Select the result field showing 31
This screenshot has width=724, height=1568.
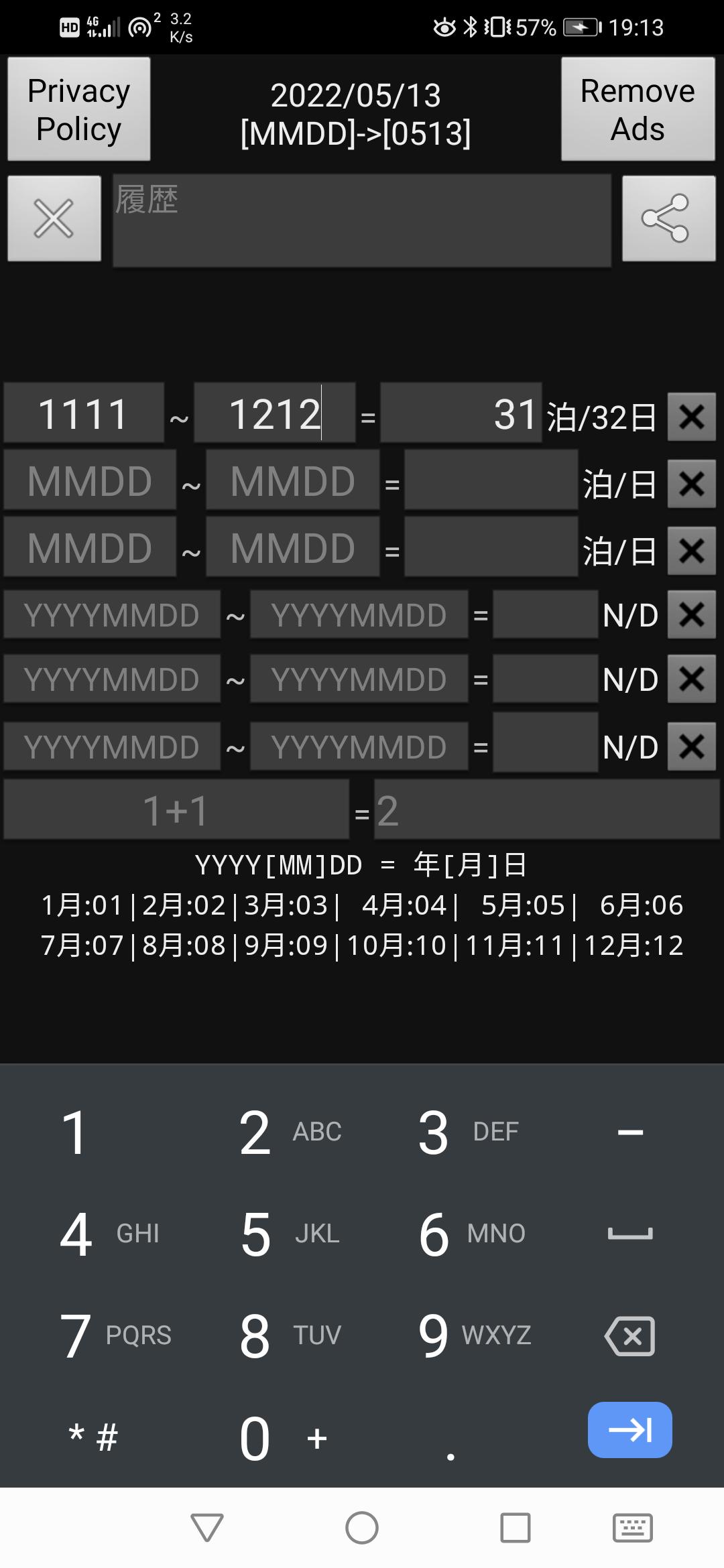461,413
